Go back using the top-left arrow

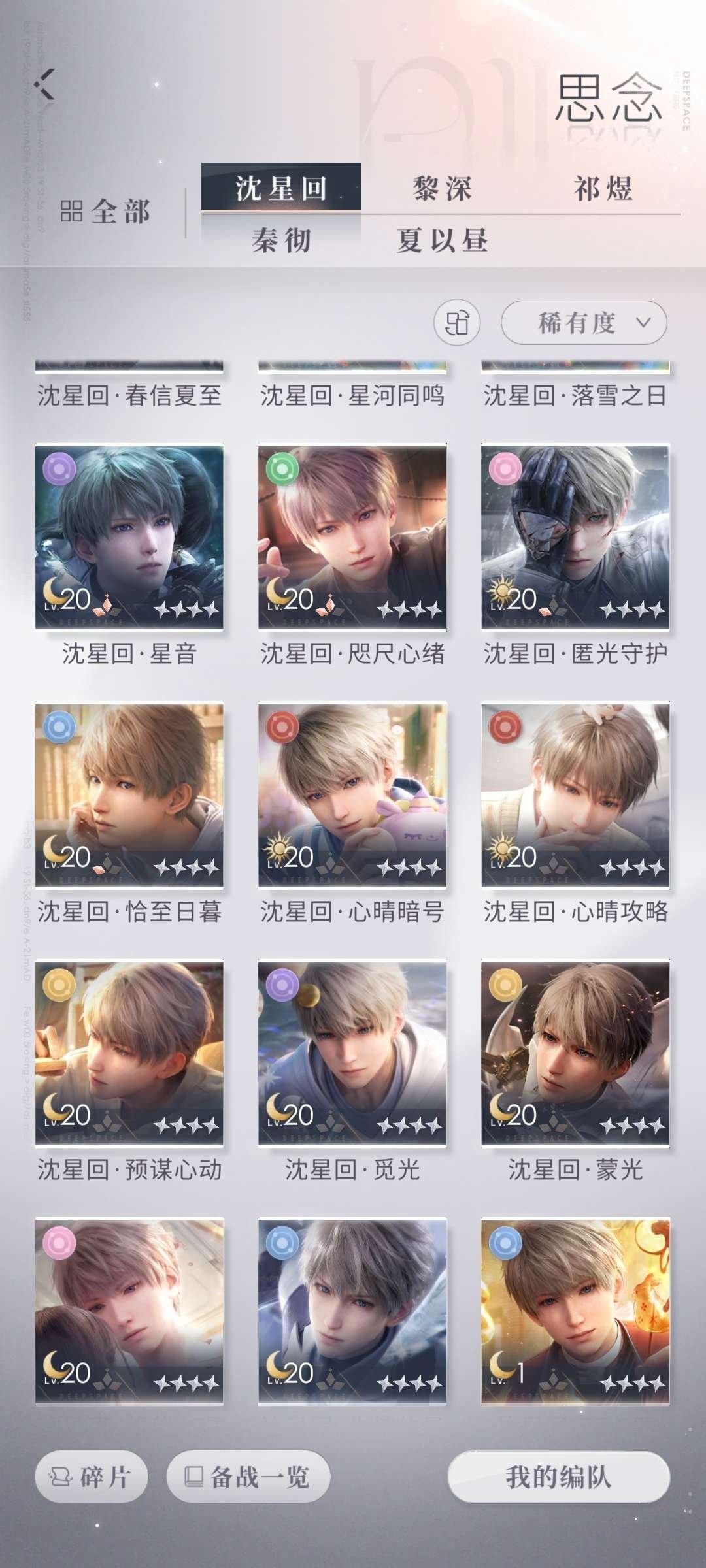[x=44, y=85]
